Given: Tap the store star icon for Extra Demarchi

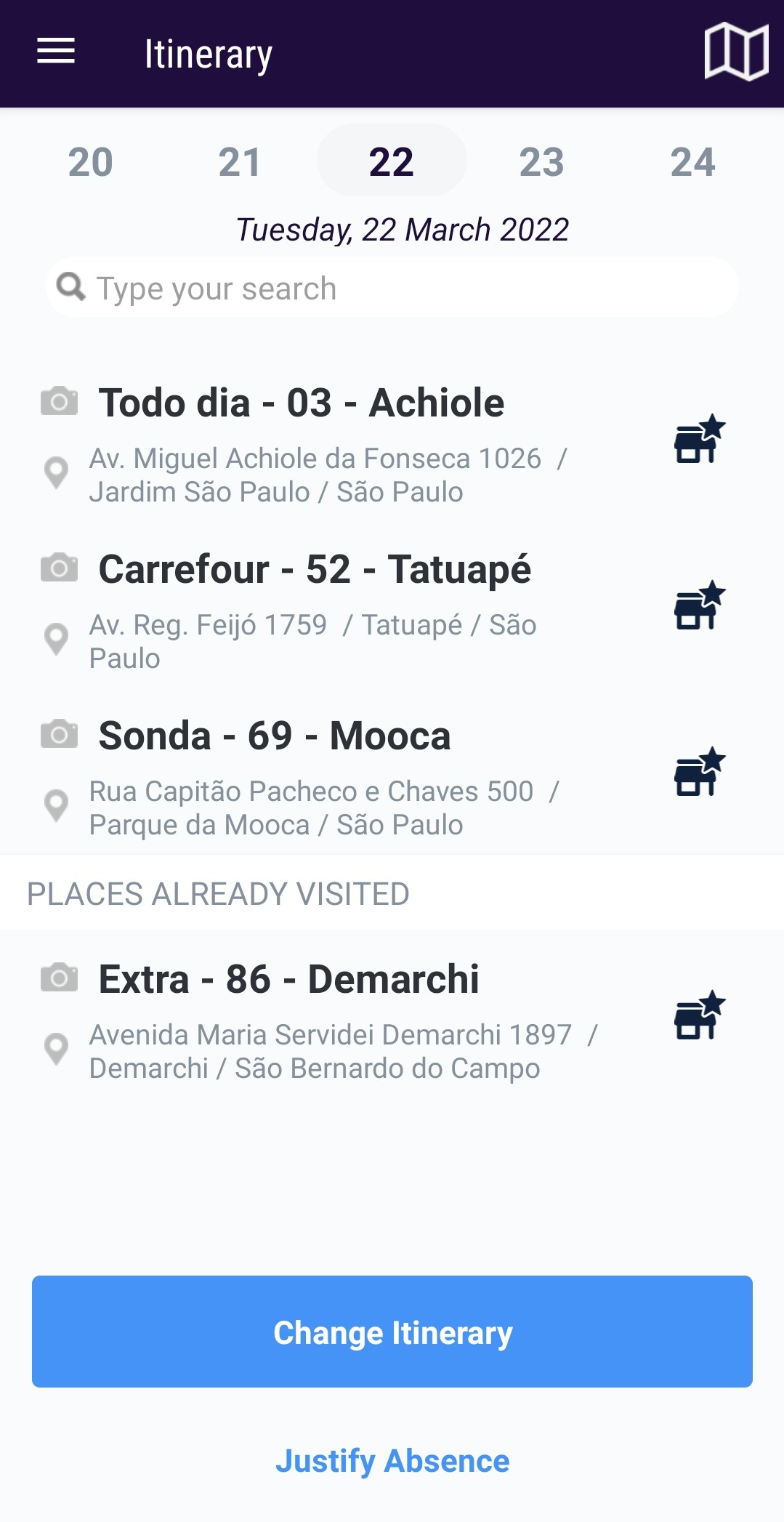Looking at the screenshot, I should click(699, 1015).
